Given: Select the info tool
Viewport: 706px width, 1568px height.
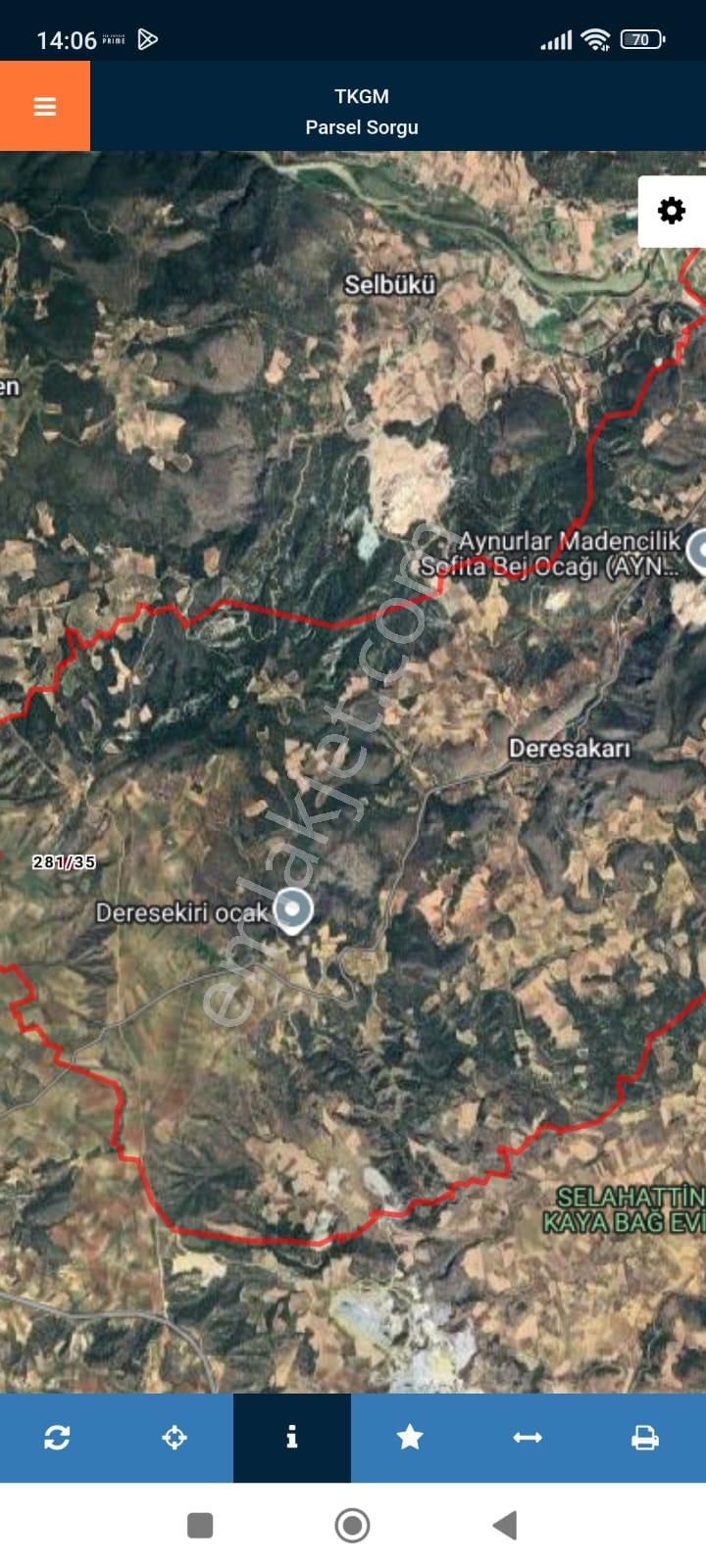Looking at the screenshot, I should pyautogui.click(x=291, y=1438).
